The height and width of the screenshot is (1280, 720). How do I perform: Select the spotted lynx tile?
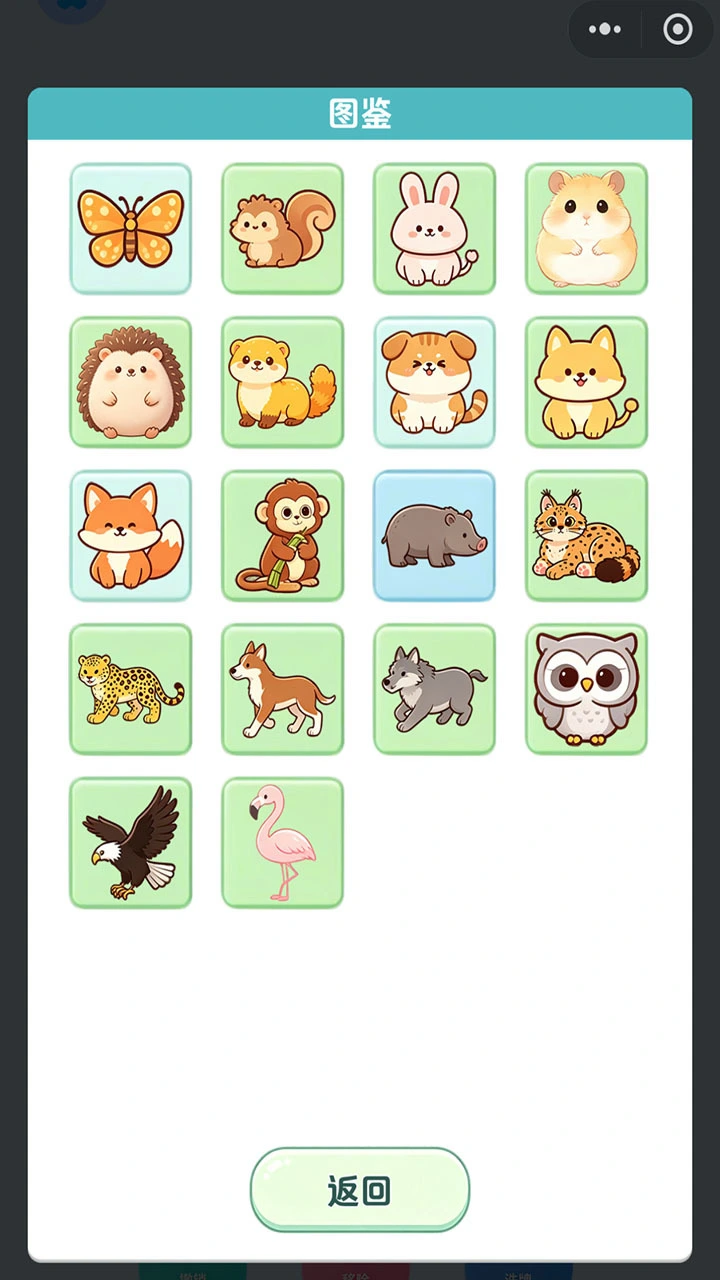pyautogui.click(x=586, y=536)
